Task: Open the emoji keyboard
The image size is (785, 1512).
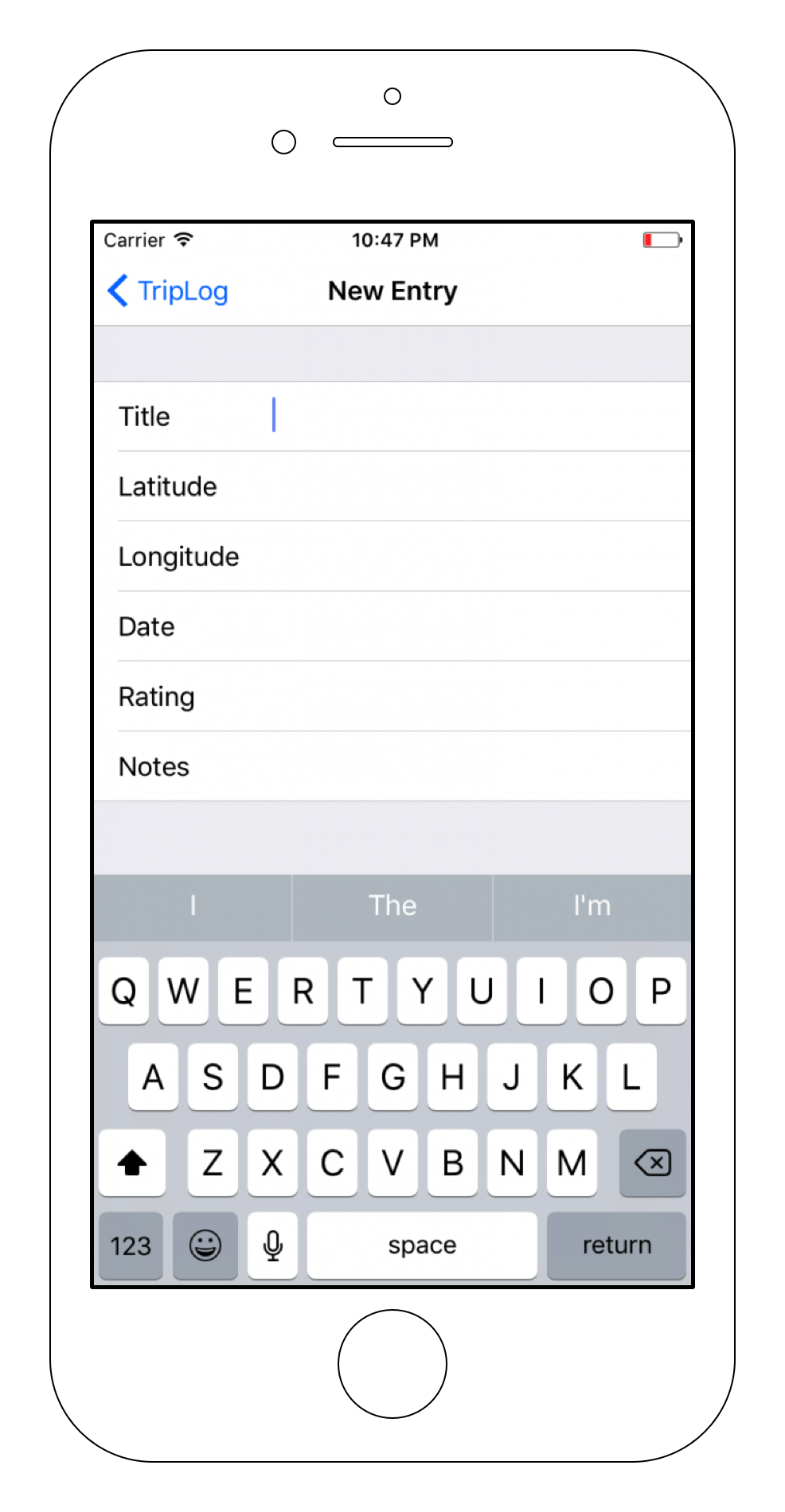Action: point(205,1245)
